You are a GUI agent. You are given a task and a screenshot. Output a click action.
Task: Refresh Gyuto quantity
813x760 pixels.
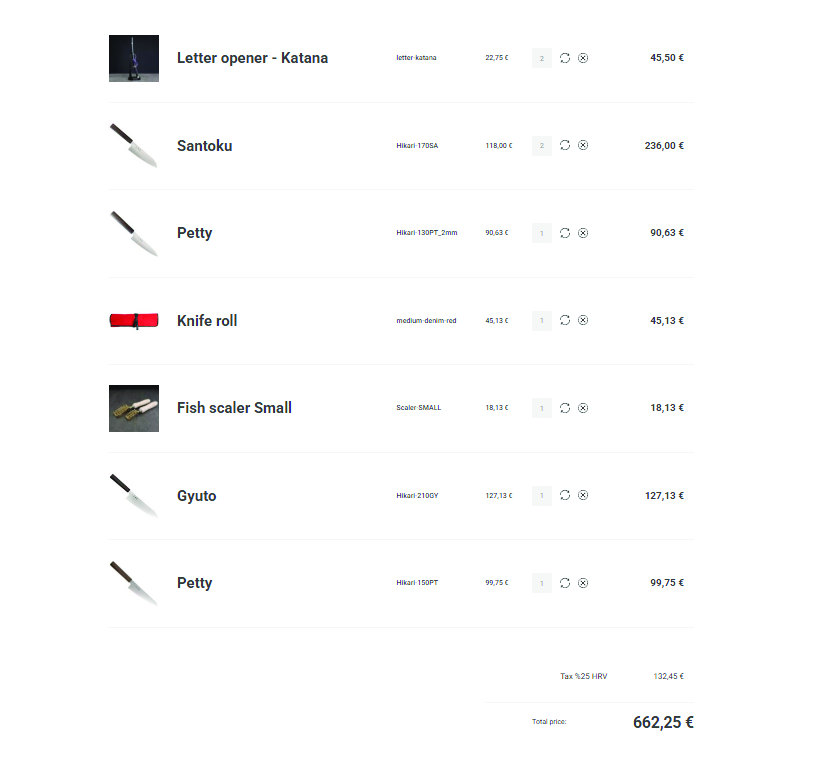point(565,496)
